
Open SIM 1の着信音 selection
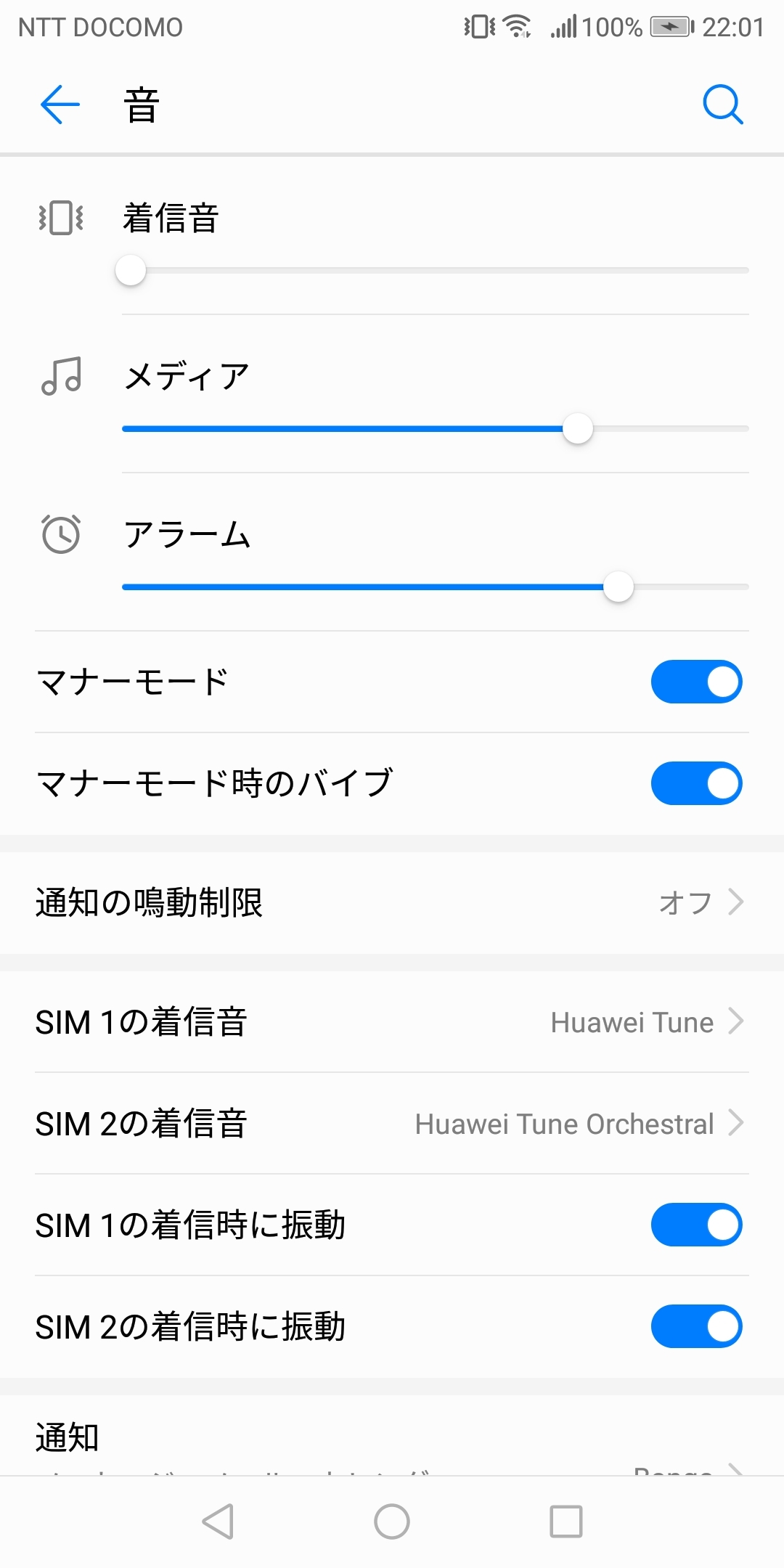click(392, 1022)
